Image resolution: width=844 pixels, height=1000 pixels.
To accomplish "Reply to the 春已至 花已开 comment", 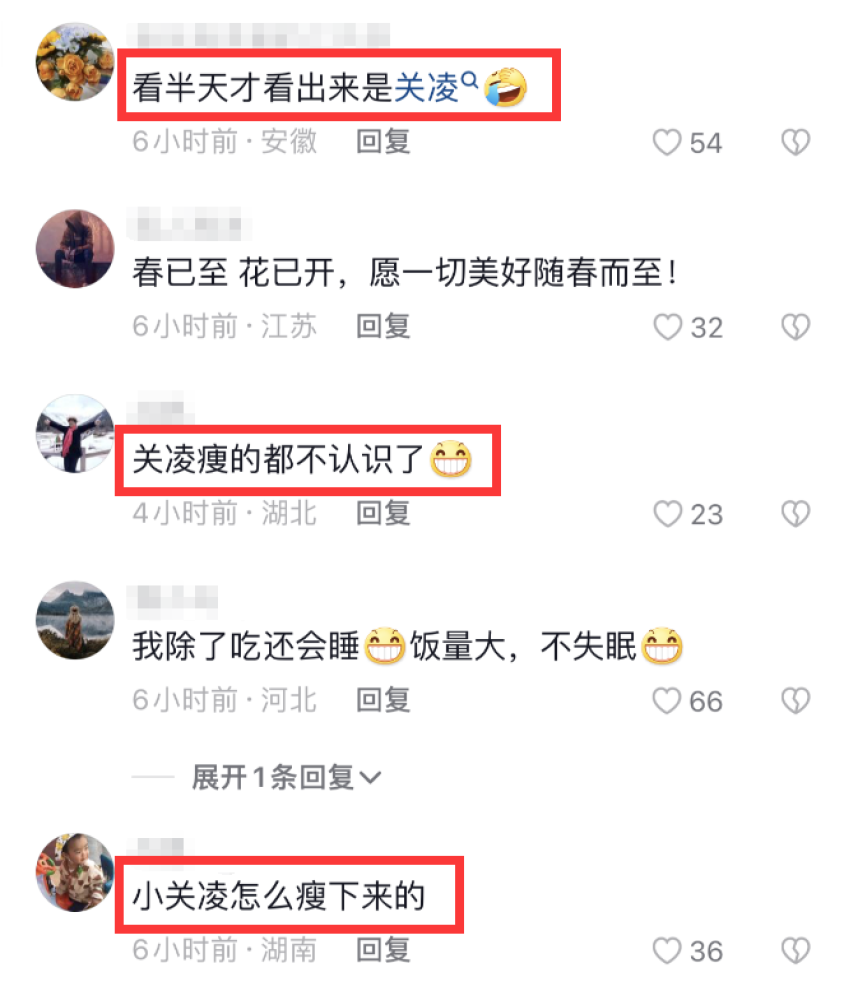I will tap(383, 326).
